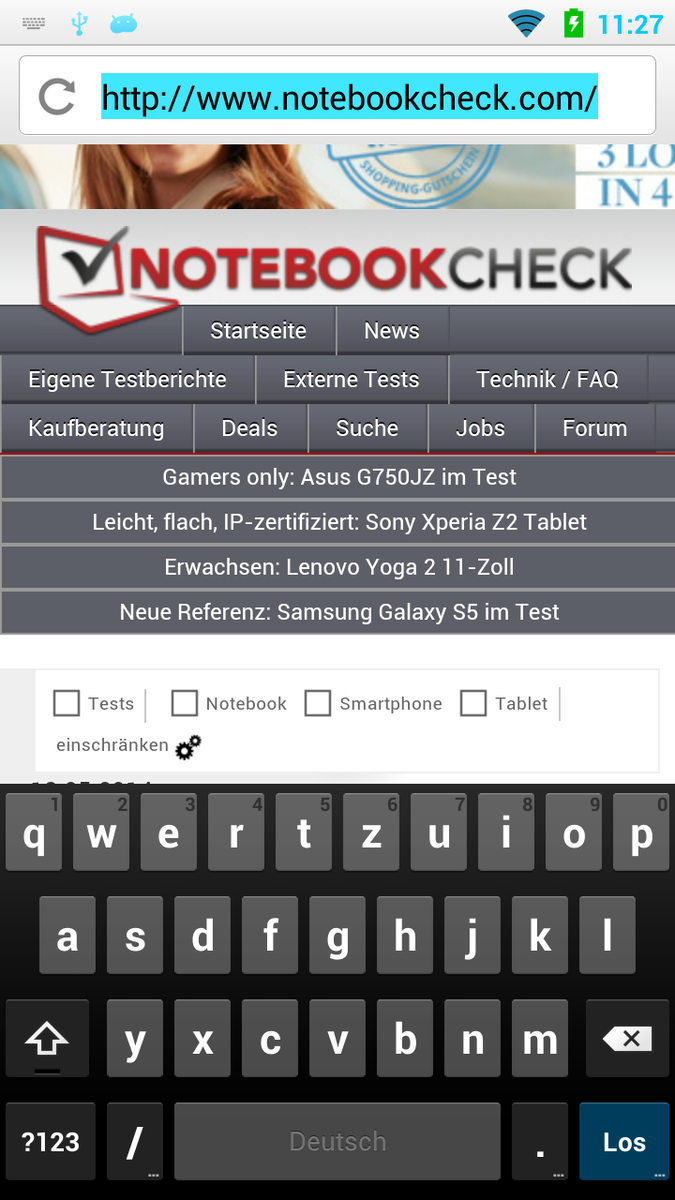
Task: Open Externe Tests
Action: pyautogui.click(x=352, y=380)
